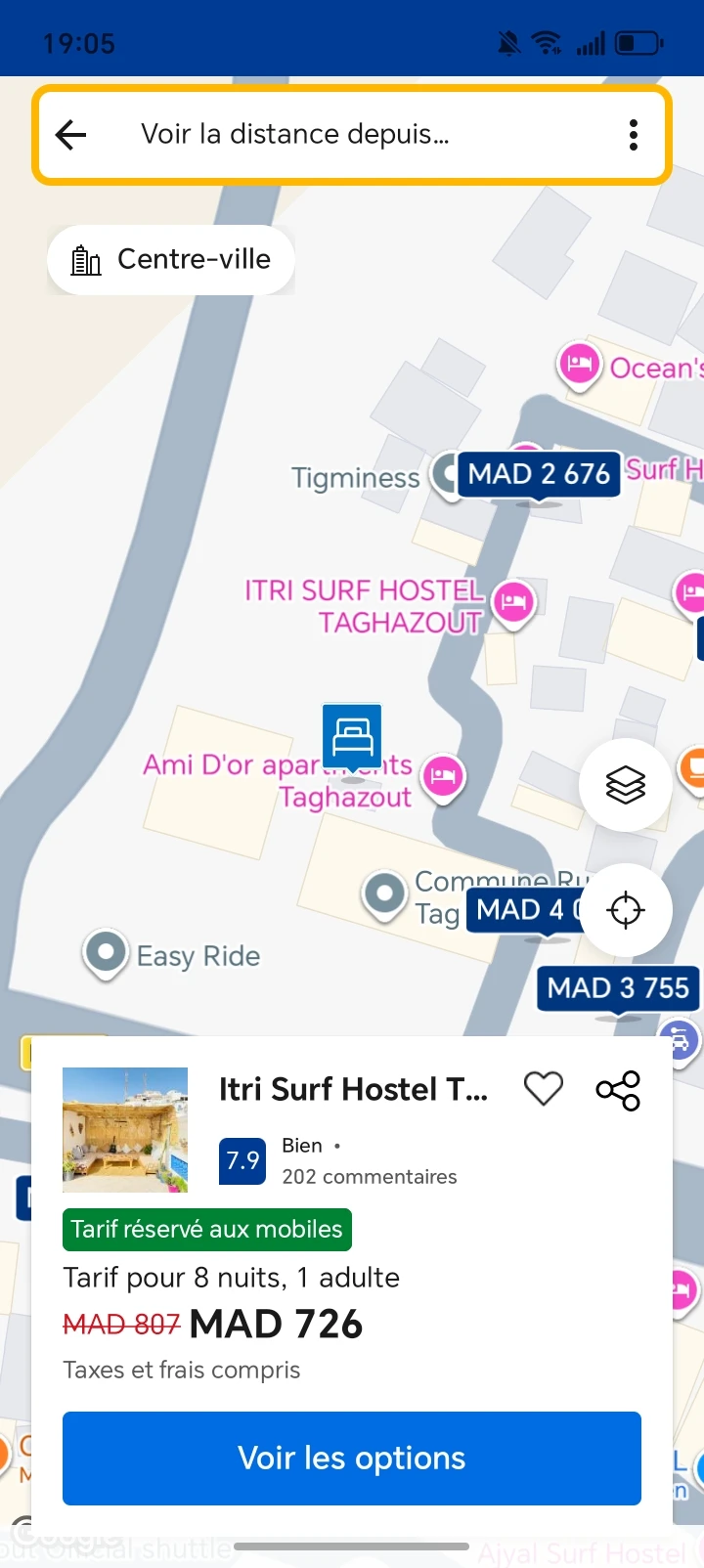This screenshot has height=1568, width=704.
Task: Tap the "Voir les options" button
Action: [352, 1458]
